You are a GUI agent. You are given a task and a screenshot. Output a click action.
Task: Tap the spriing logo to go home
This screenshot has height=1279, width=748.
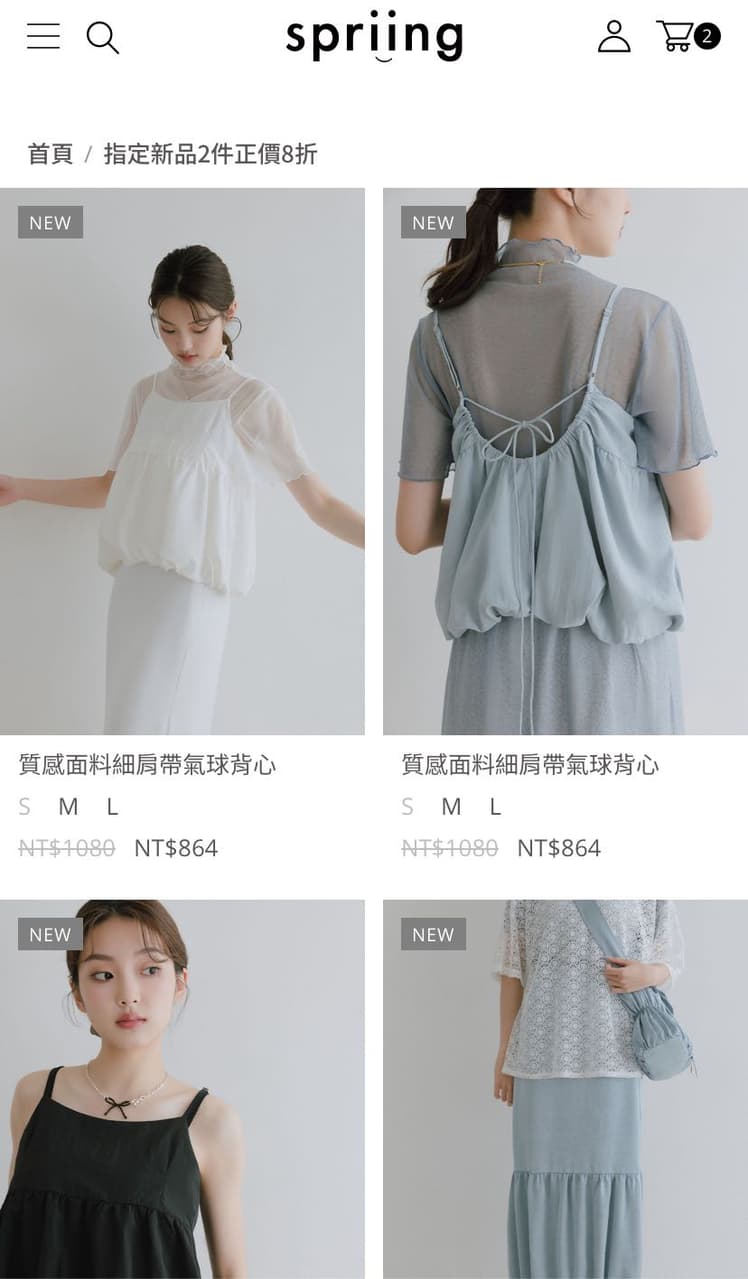374,38
